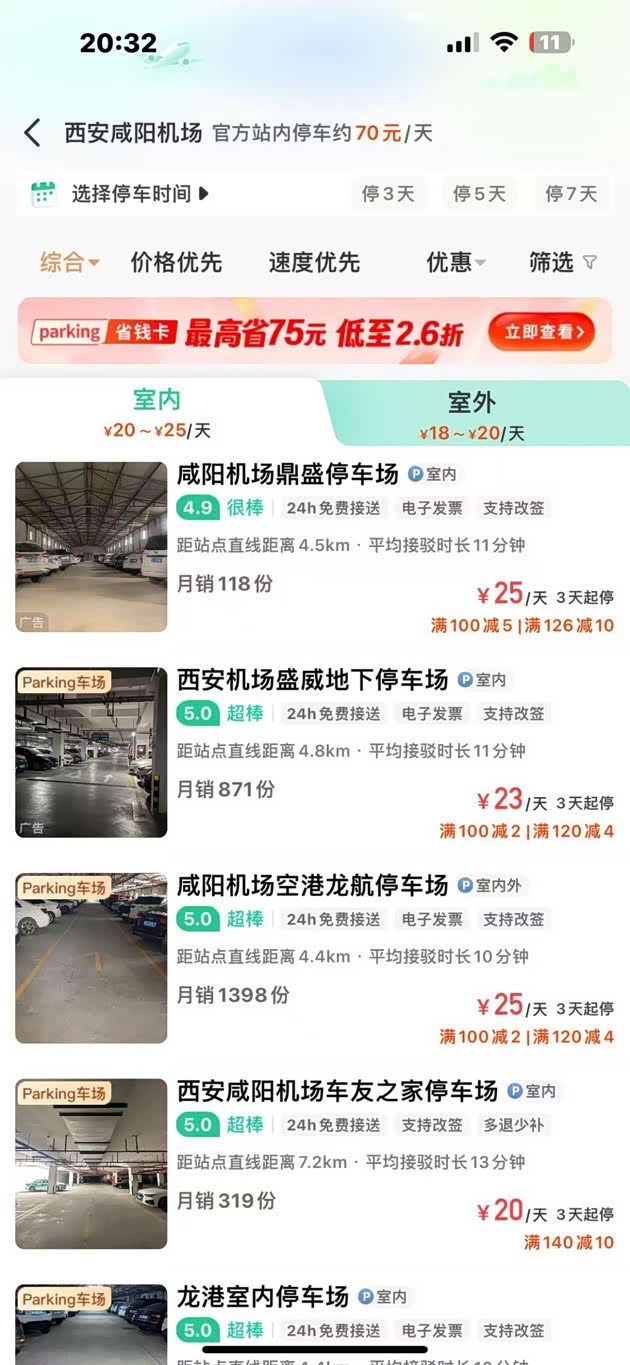Open the 筛选 filter options
The height and width of the screenshot is (1365, 630).
coord(562,263)
